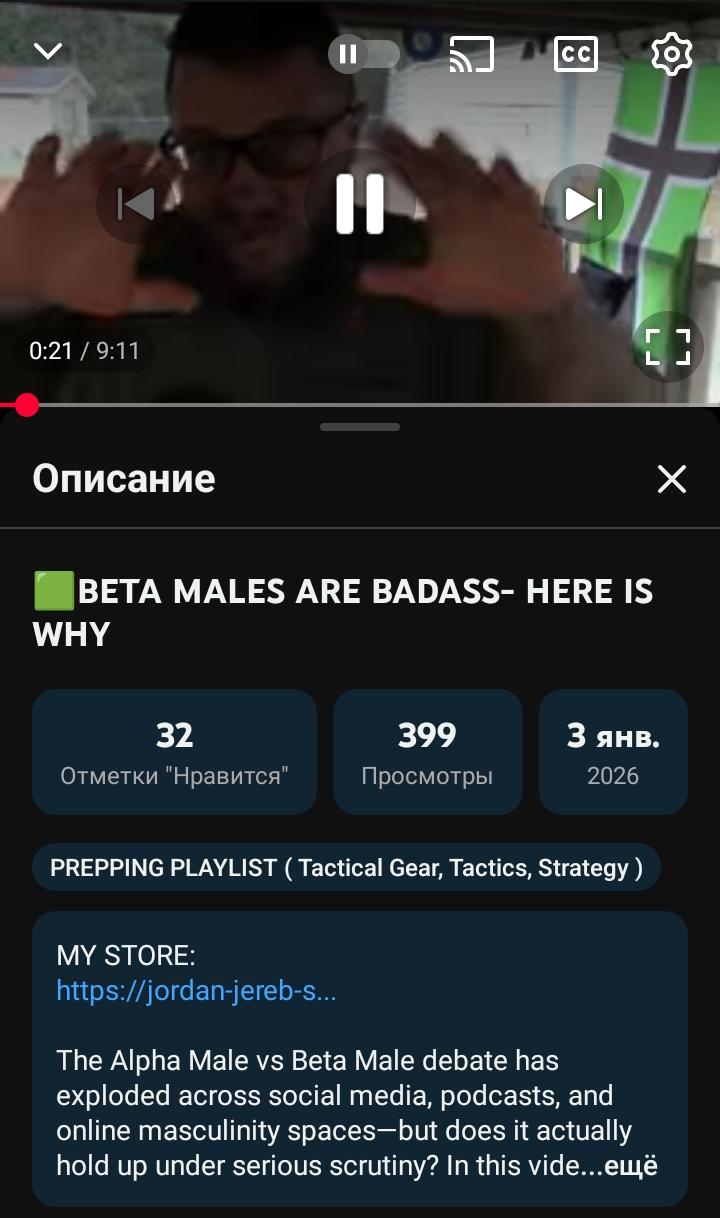Enter fullscreen mode
720x1218 pixels.
pyautogui.click(x=667, y=348)
